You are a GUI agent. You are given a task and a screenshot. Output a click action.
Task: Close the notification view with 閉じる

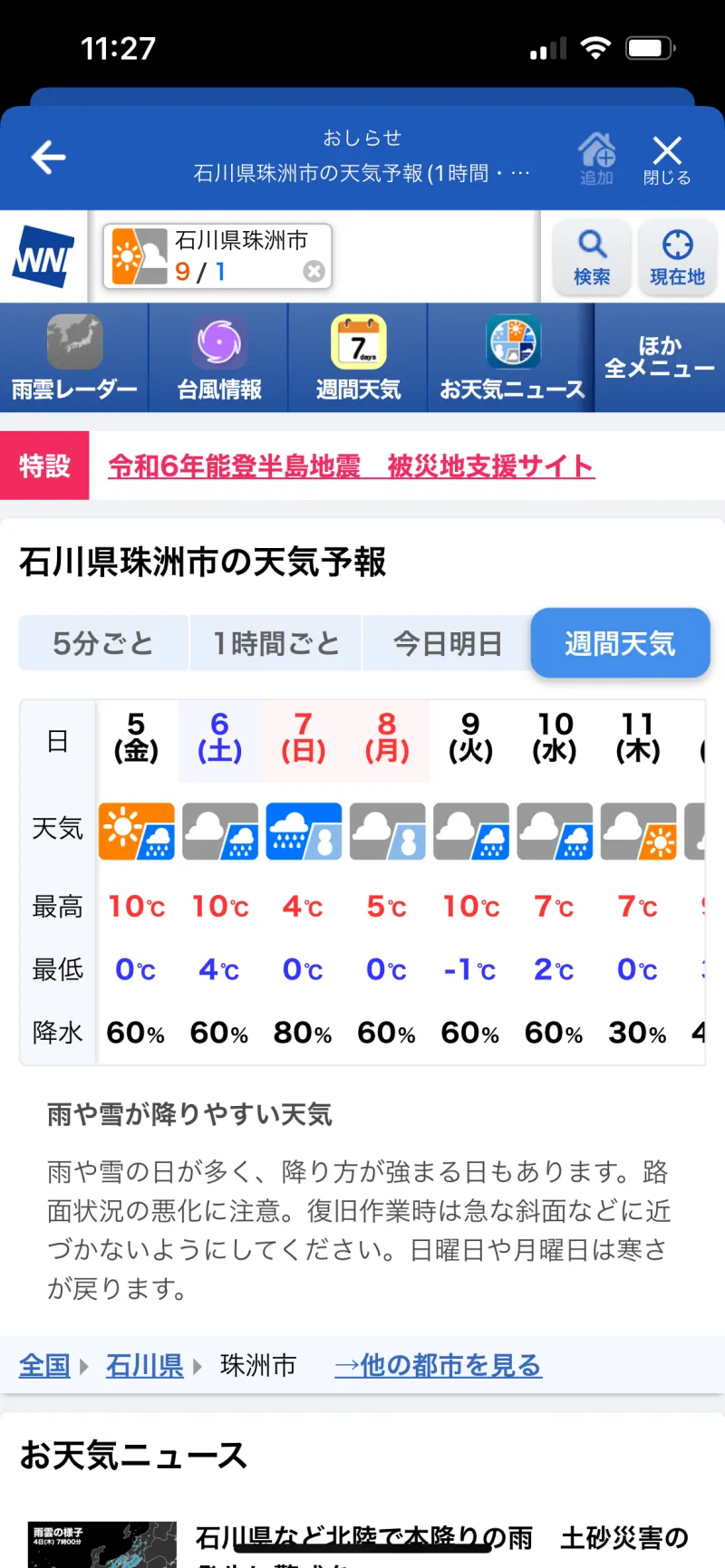tap(667, 159)
